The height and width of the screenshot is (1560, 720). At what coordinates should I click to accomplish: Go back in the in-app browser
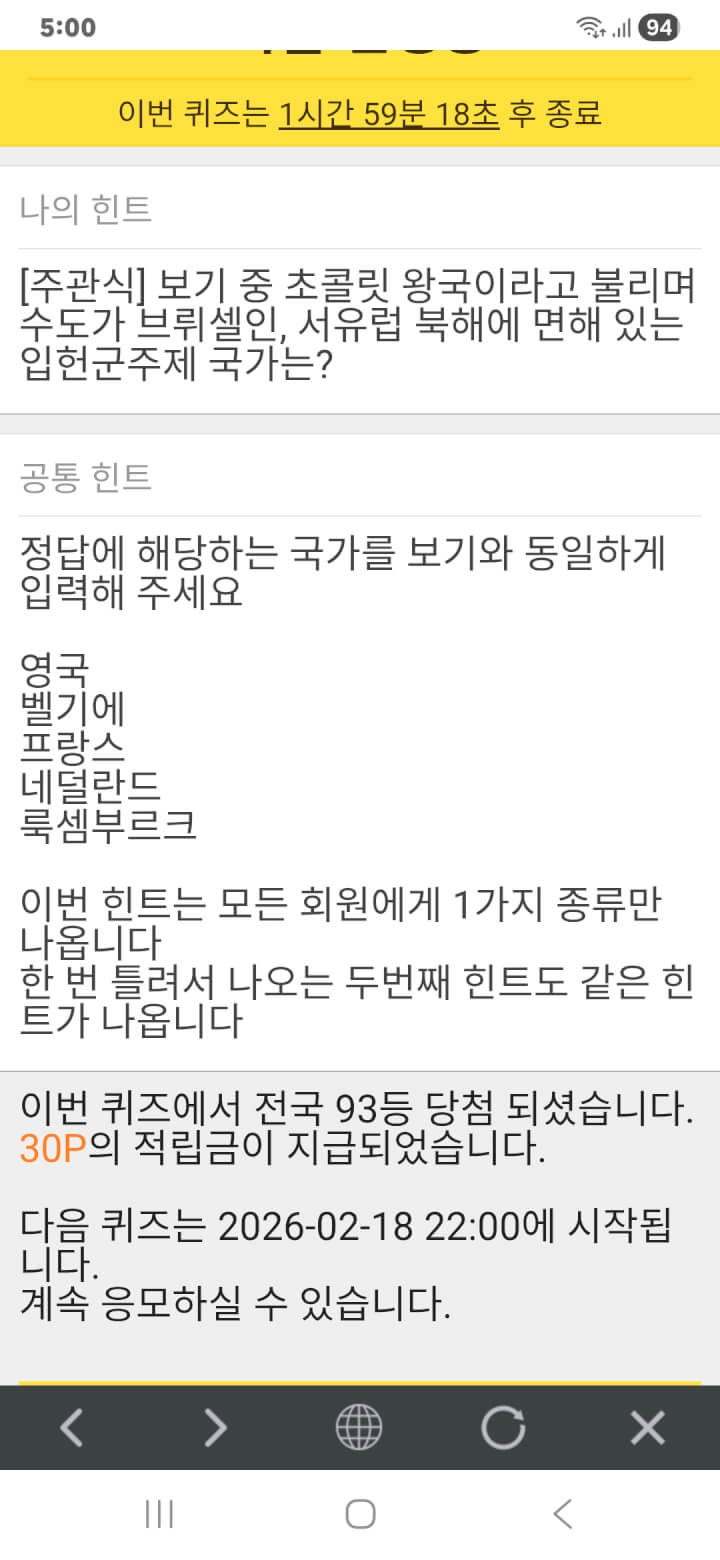click(71, 1428)
